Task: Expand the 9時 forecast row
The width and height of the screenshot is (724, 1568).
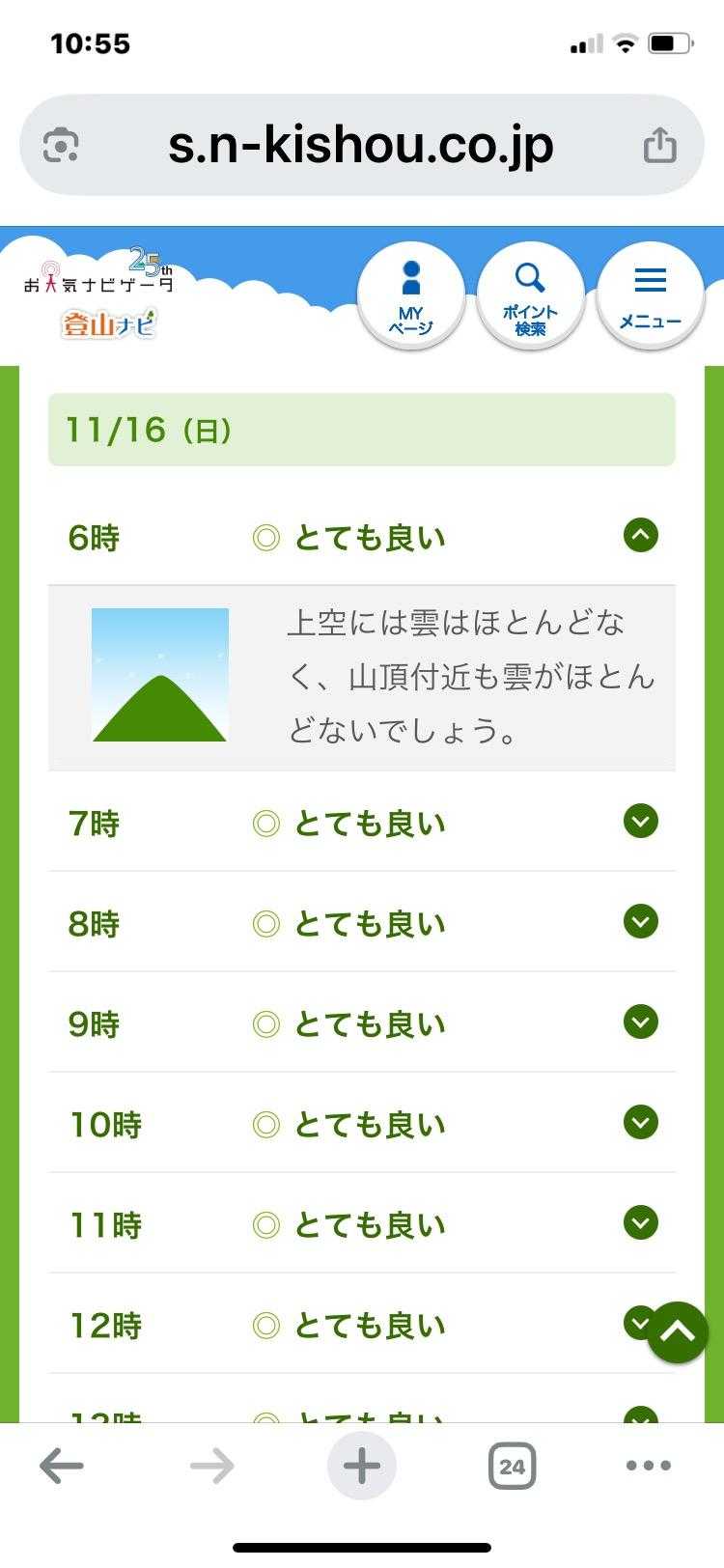Action: click(640, 1022)
